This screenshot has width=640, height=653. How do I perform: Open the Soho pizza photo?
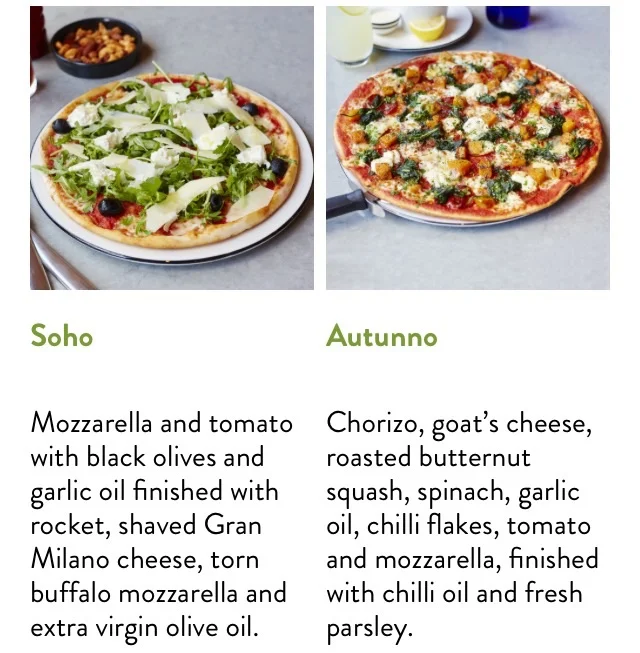point(171,148)
